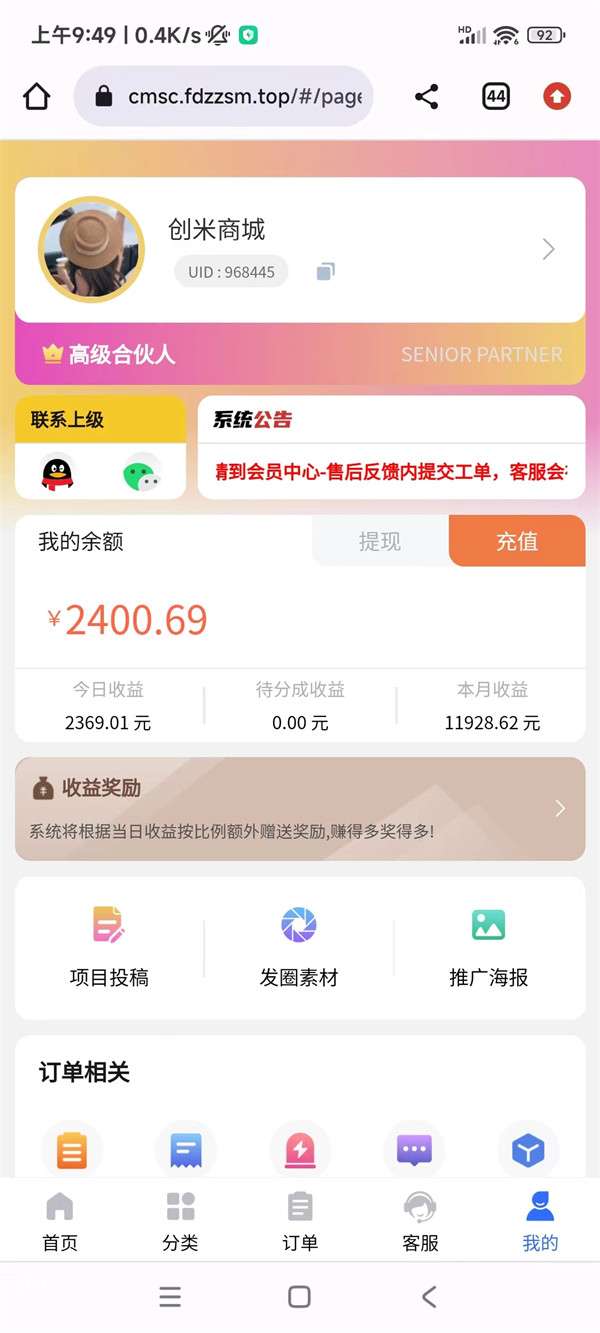Image resolution: width=600 pixels, height=1333 pixels.
Task: Switch to the 首页 tab
Action: click(60, 1221)
